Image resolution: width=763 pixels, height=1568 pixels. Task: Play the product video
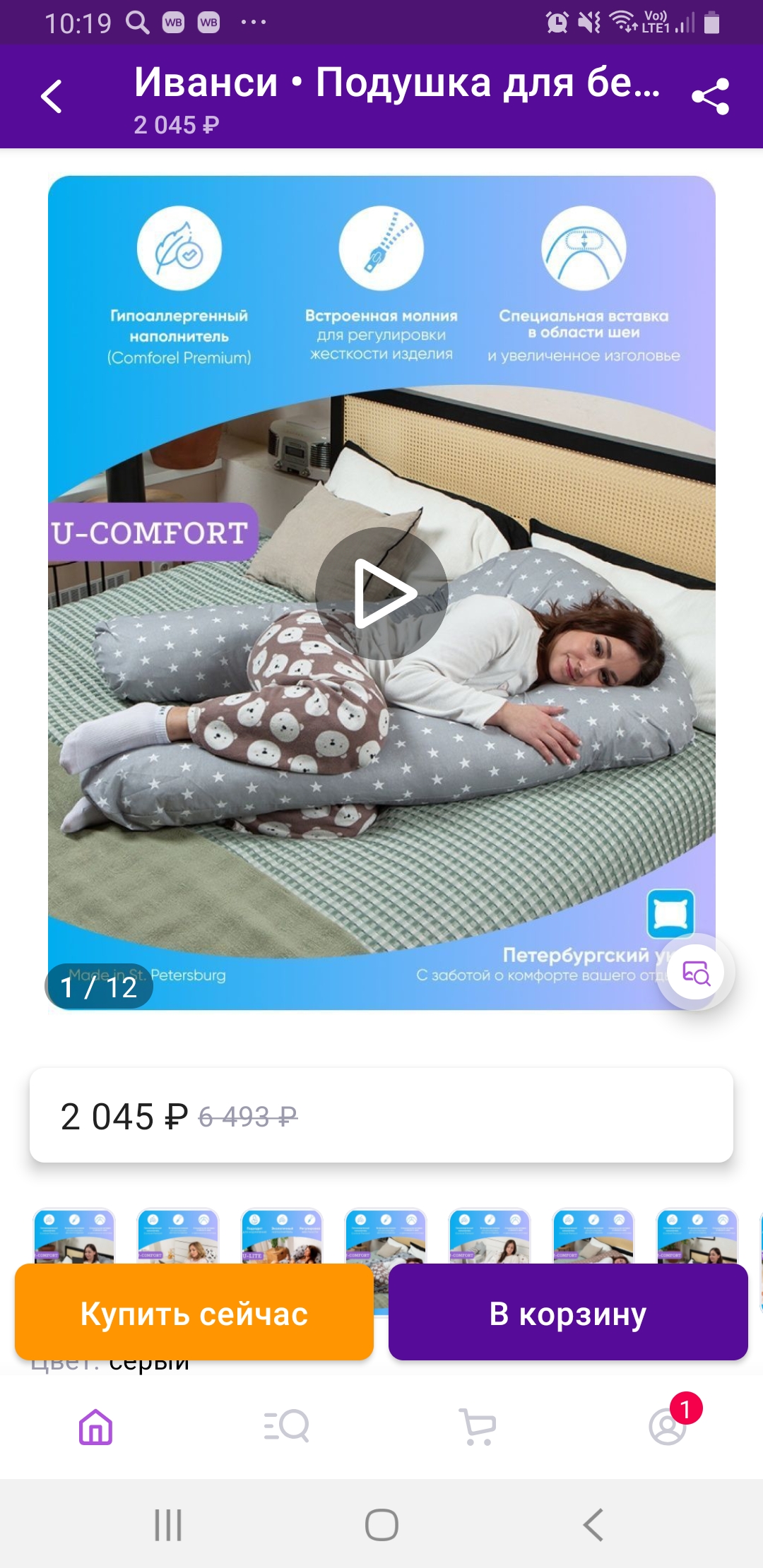point(381,593)
